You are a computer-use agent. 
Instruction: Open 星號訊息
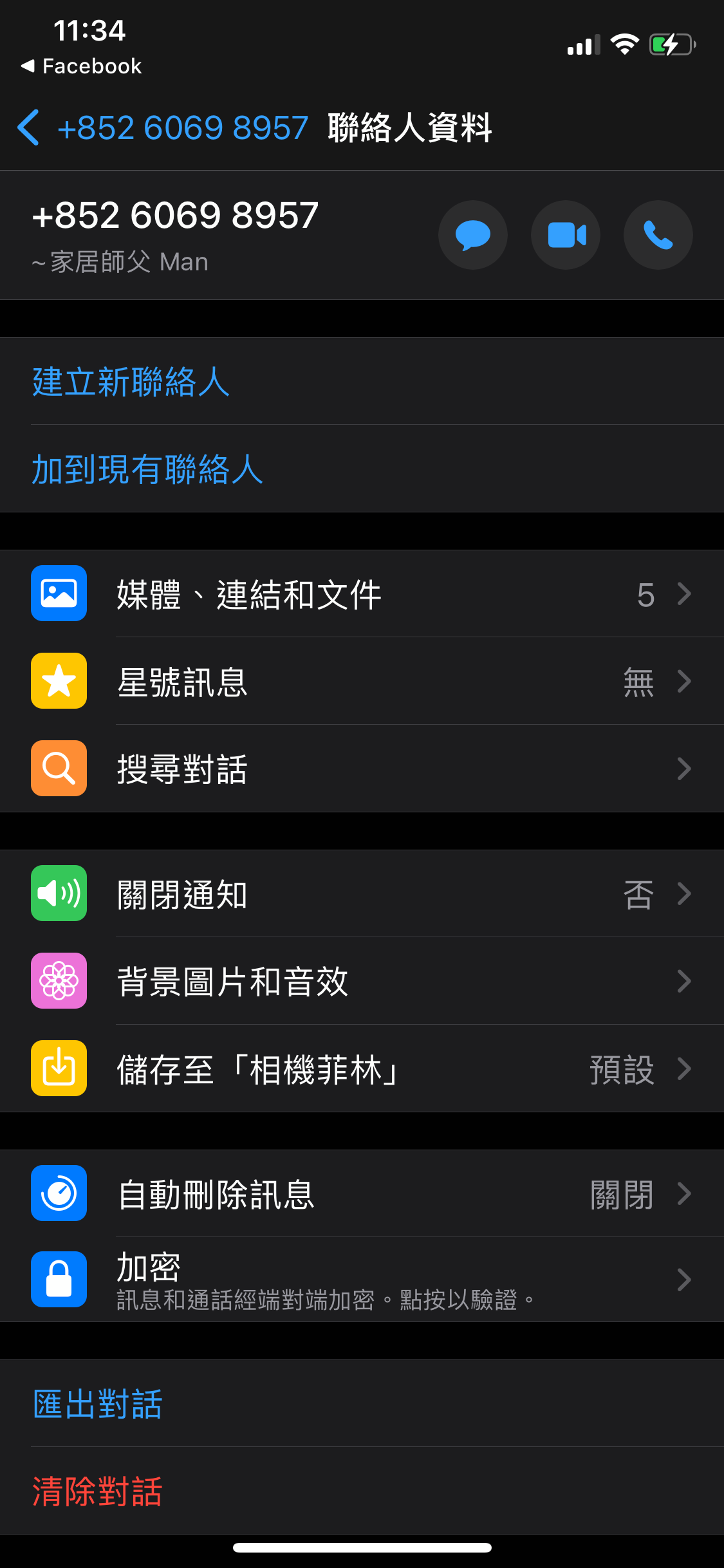click(x=362, y=681)
